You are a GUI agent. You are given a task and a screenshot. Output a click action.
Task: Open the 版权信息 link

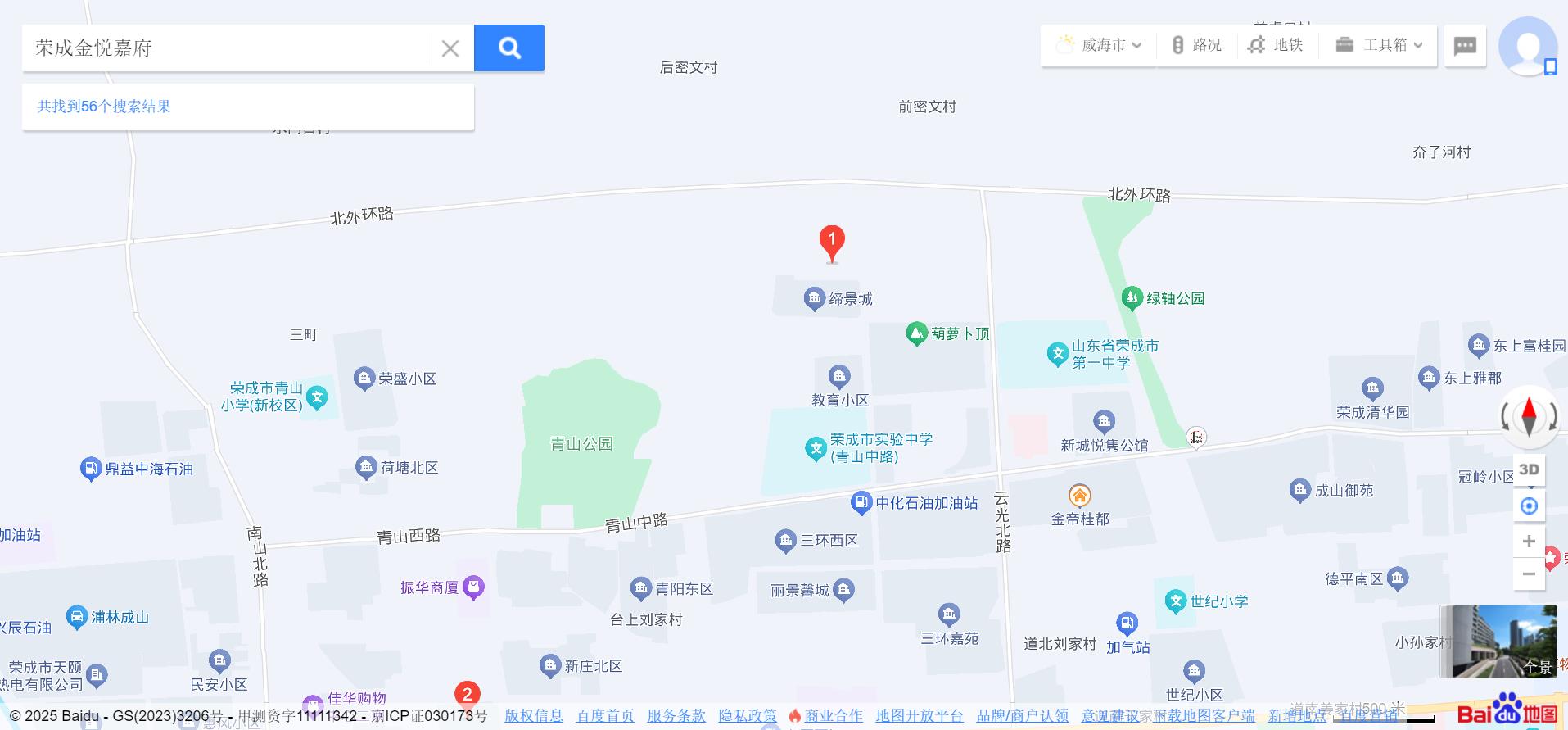533,716
